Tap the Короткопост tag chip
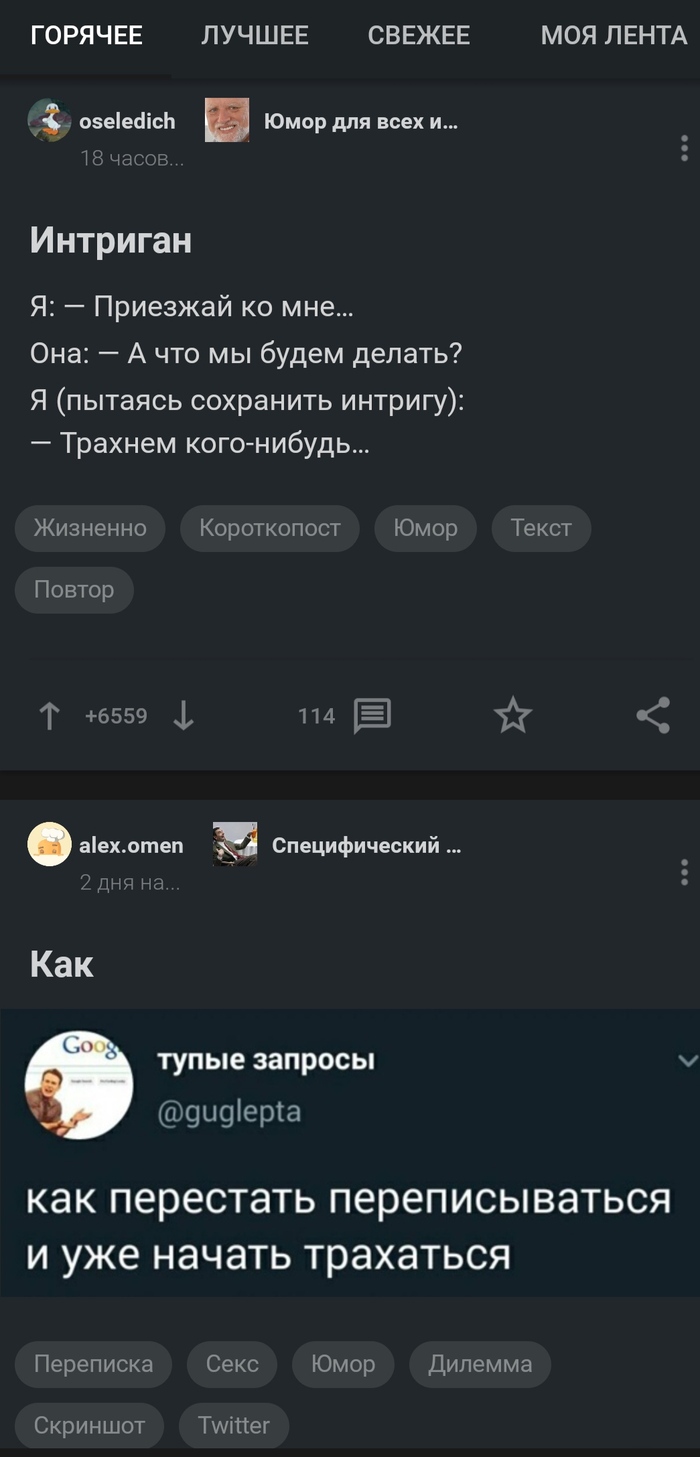The height and width of the screenshot is (1457, 700). pyautogui.click(x=270, y=528)
